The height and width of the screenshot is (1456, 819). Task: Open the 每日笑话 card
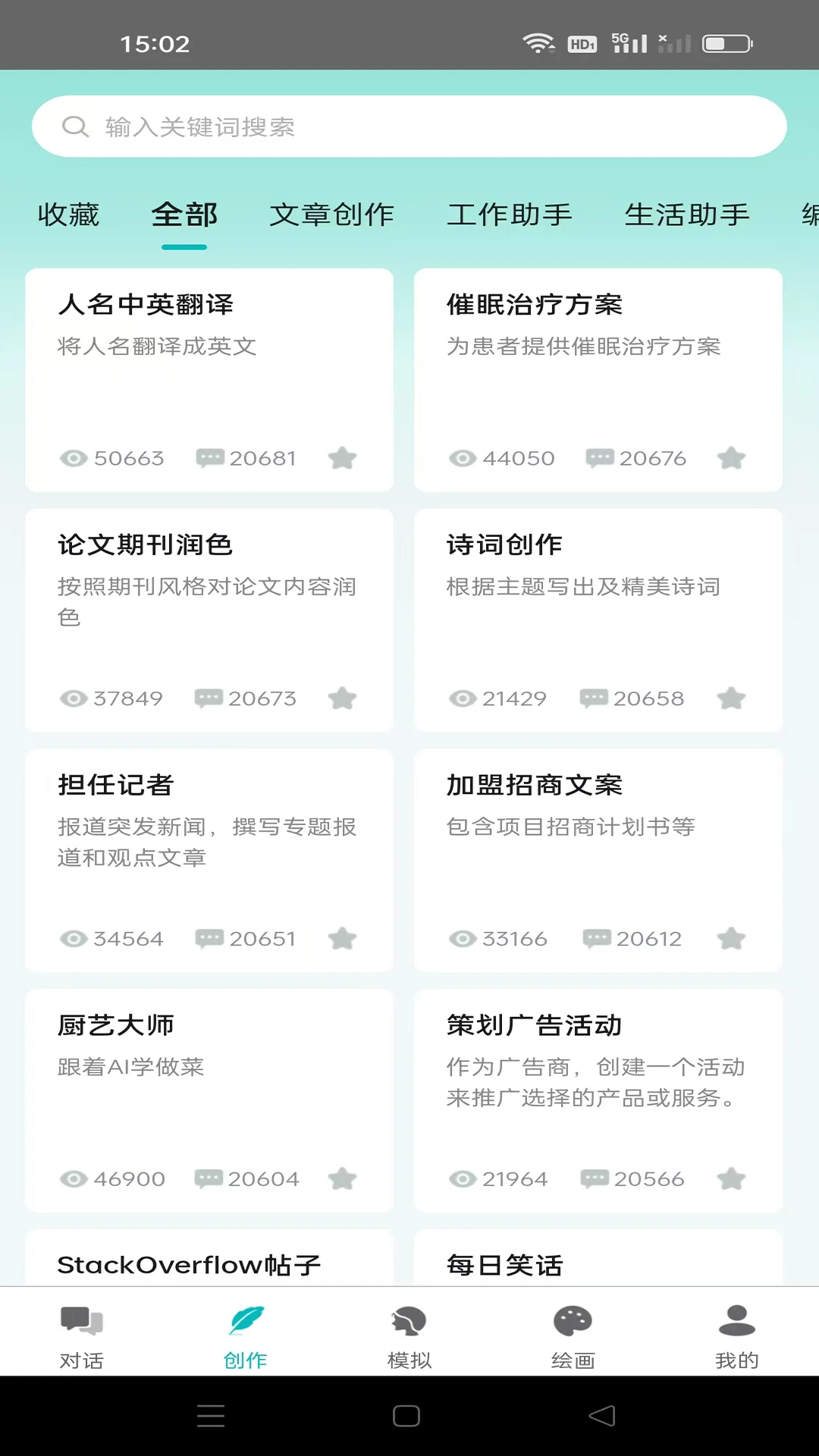coord(598,1258)
